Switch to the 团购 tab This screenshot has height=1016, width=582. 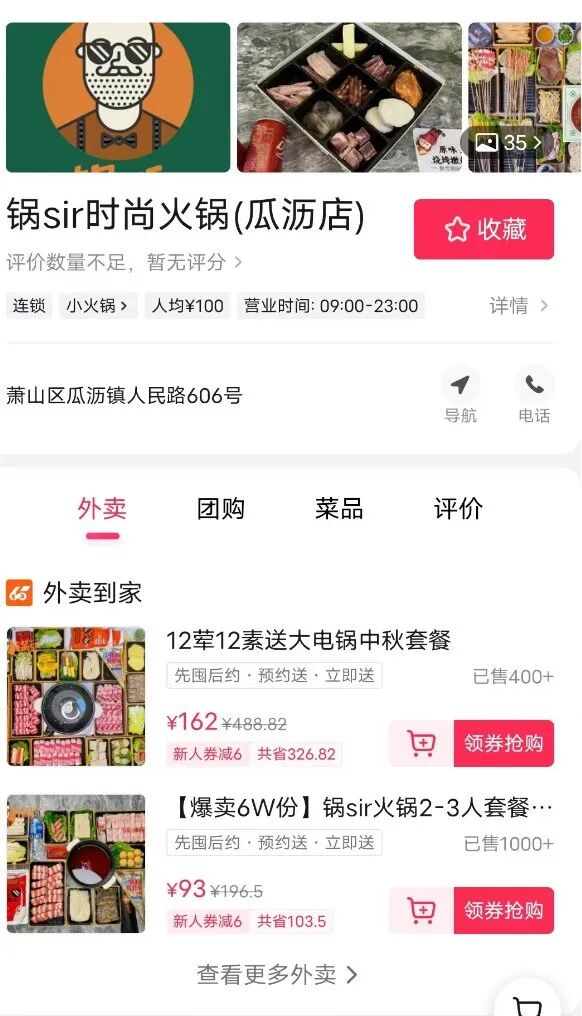pos(220,509)
